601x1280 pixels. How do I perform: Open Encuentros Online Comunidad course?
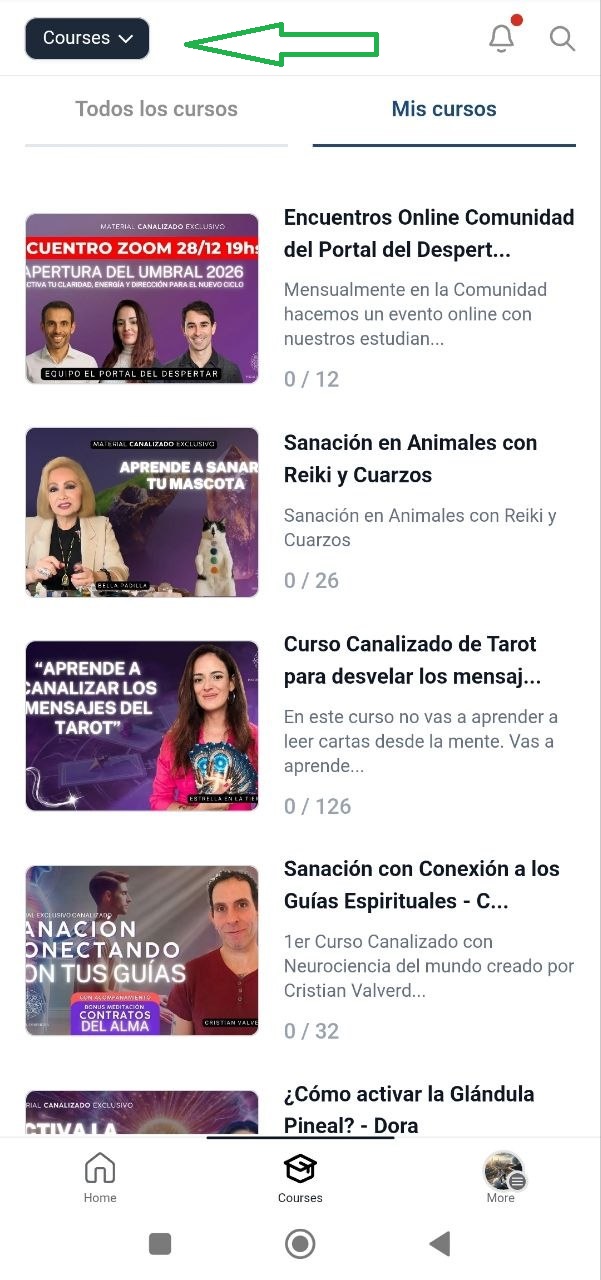click(428, 233)
